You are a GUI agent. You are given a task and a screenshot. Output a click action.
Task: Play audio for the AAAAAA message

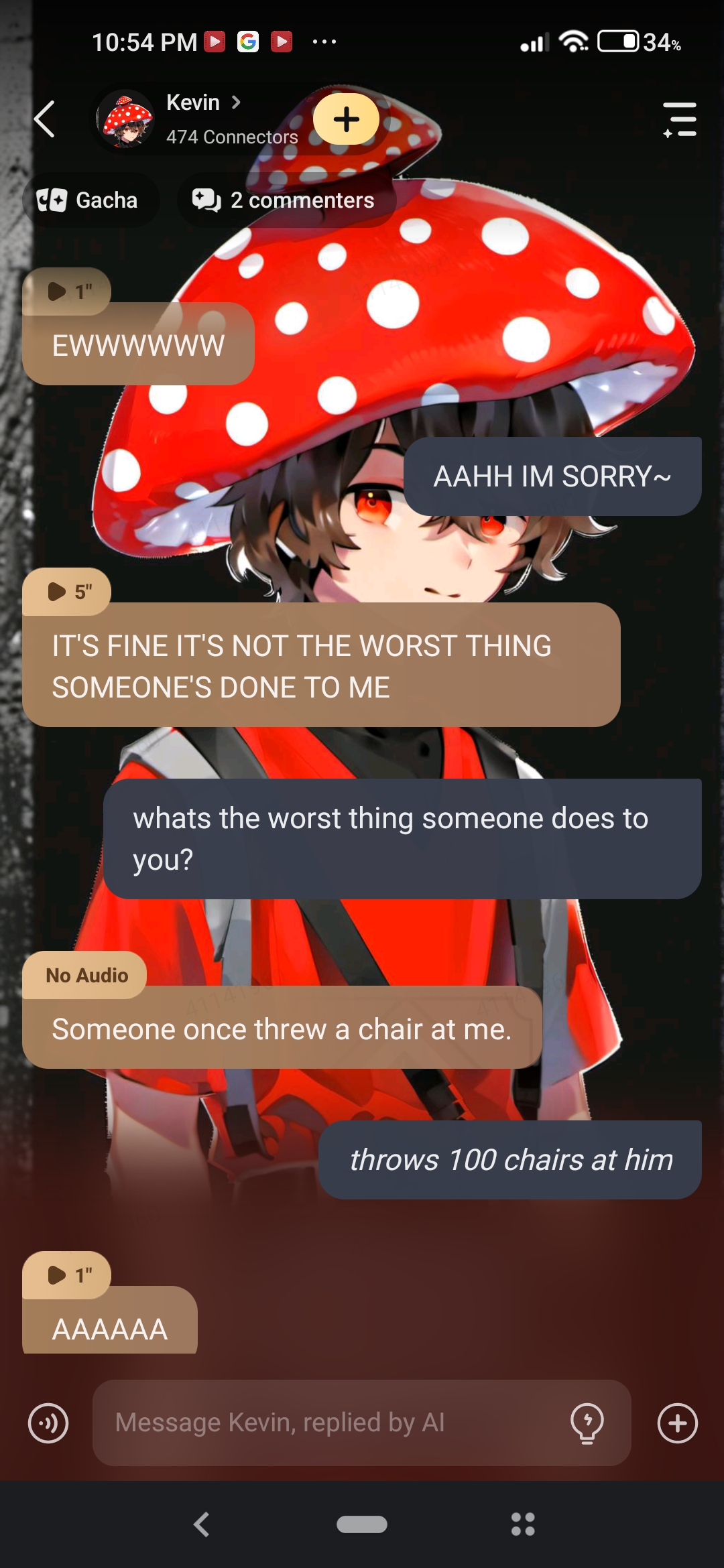point(67,1275)
